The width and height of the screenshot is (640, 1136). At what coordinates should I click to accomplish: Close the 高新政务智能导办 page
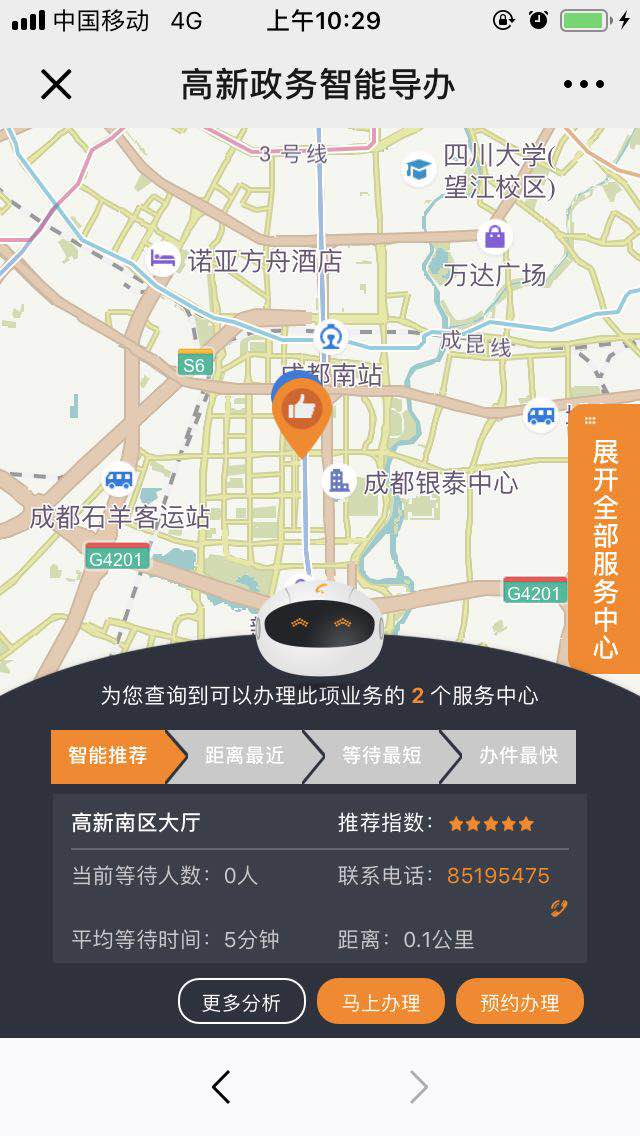point(56,84)
